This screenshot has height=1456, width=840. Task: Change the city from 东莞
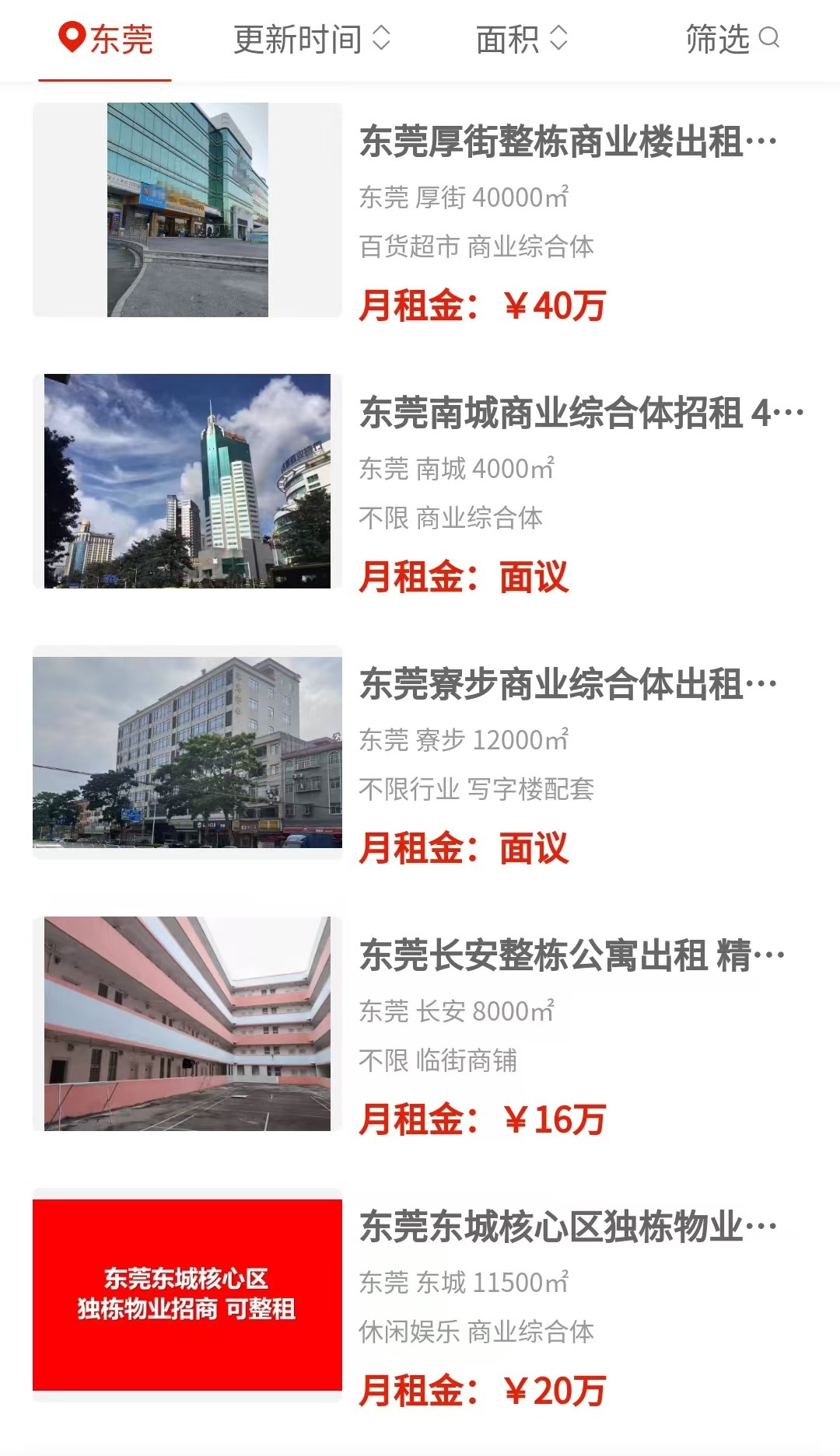(106, 39)
